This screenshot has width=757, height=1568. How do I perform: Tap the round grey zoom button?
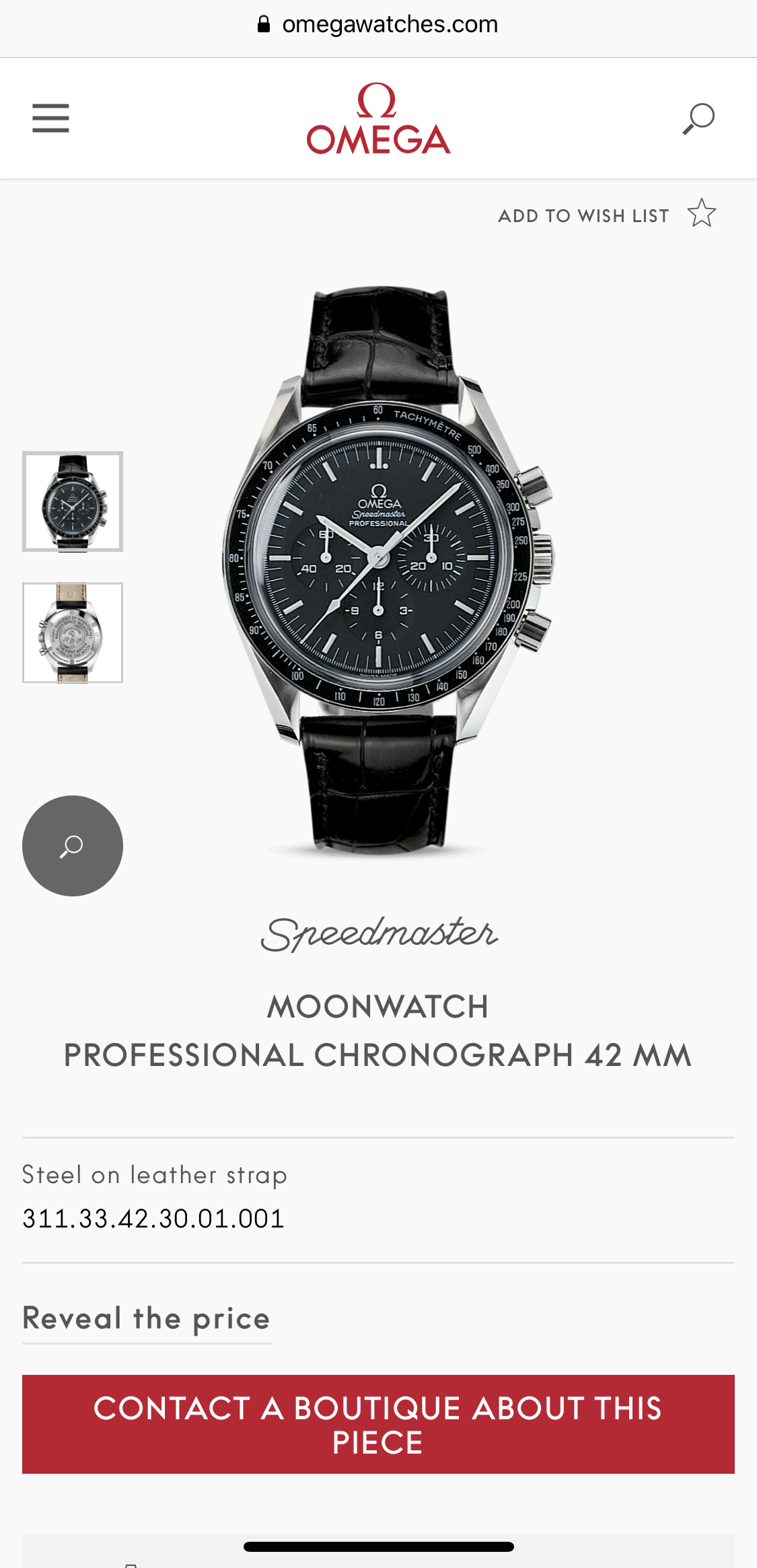tap(73, 846)
